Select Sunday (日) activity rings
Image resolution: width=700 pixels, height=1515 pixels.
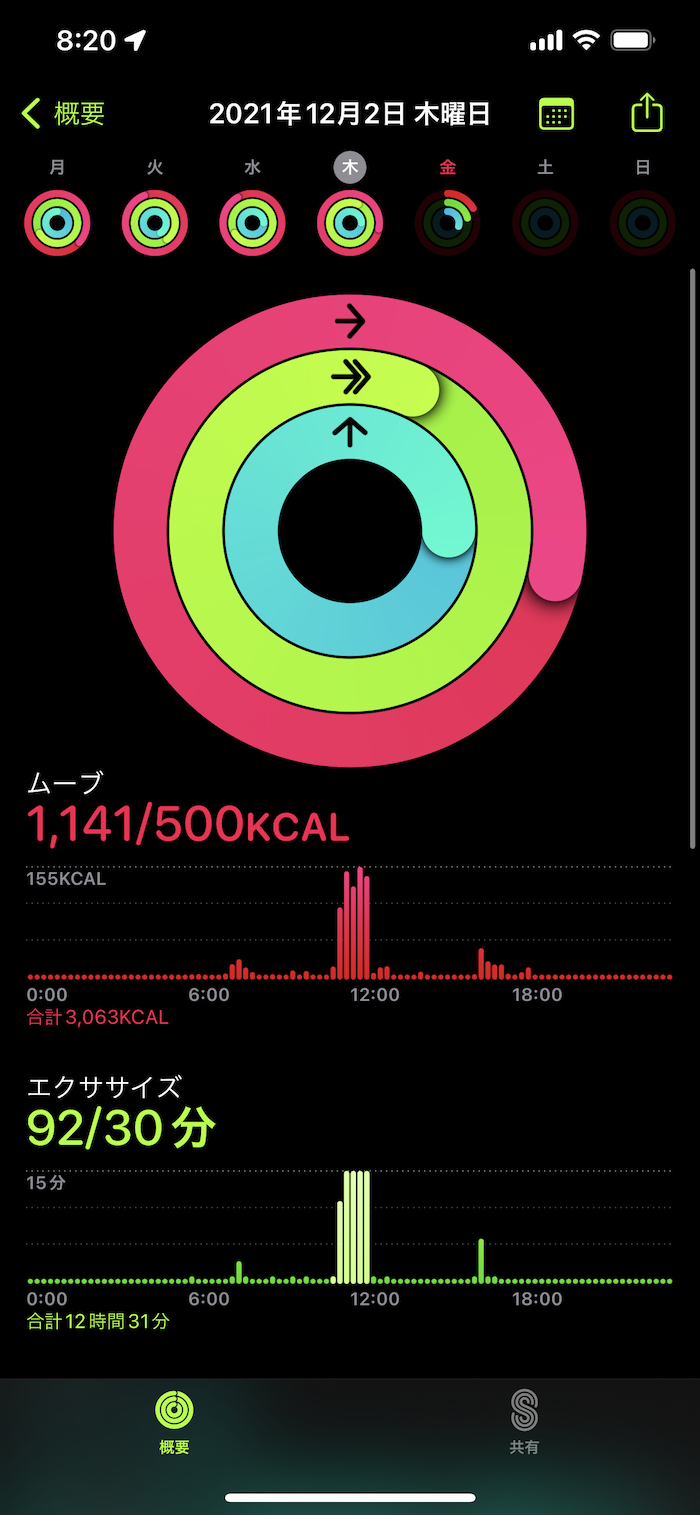click(x=642, y=222)
